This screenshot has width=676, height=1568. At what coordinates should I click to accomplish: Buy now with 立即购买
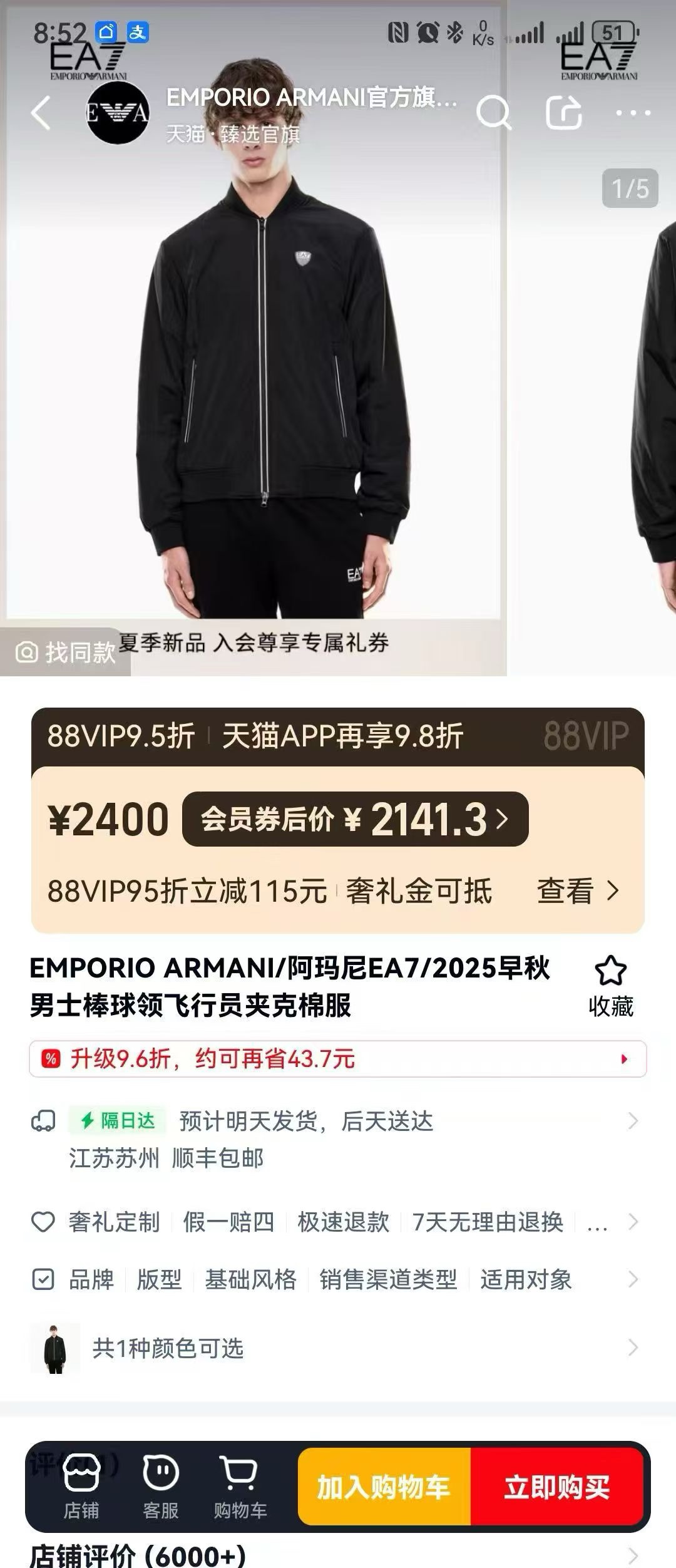coord(557,1487)
